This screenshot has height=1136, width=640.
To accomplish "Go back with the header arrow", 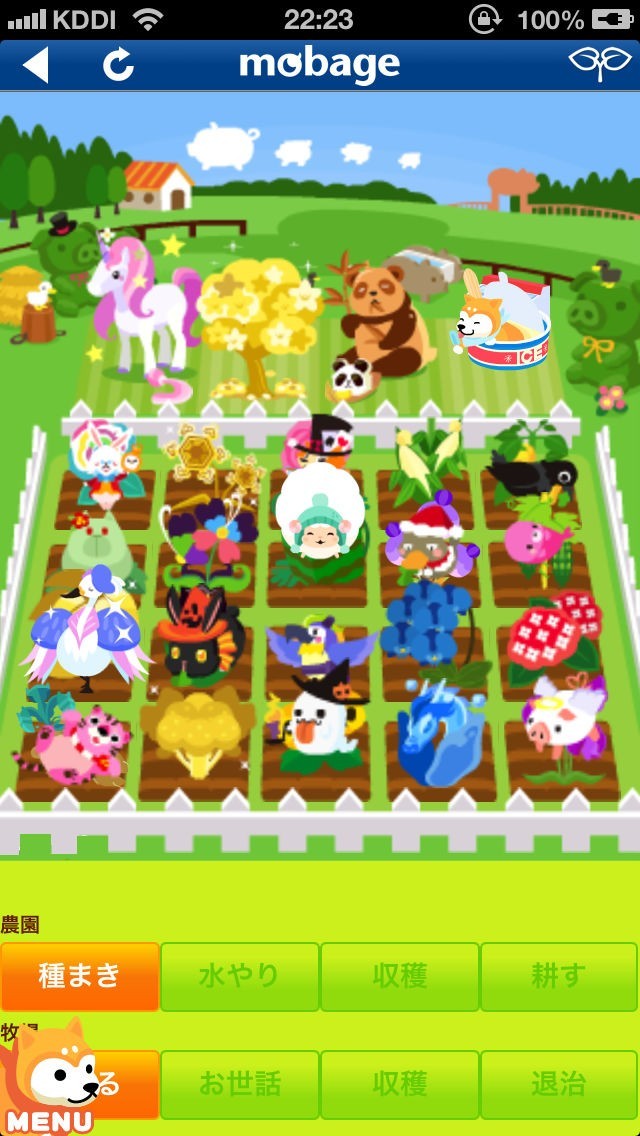I will pos(36,65).
